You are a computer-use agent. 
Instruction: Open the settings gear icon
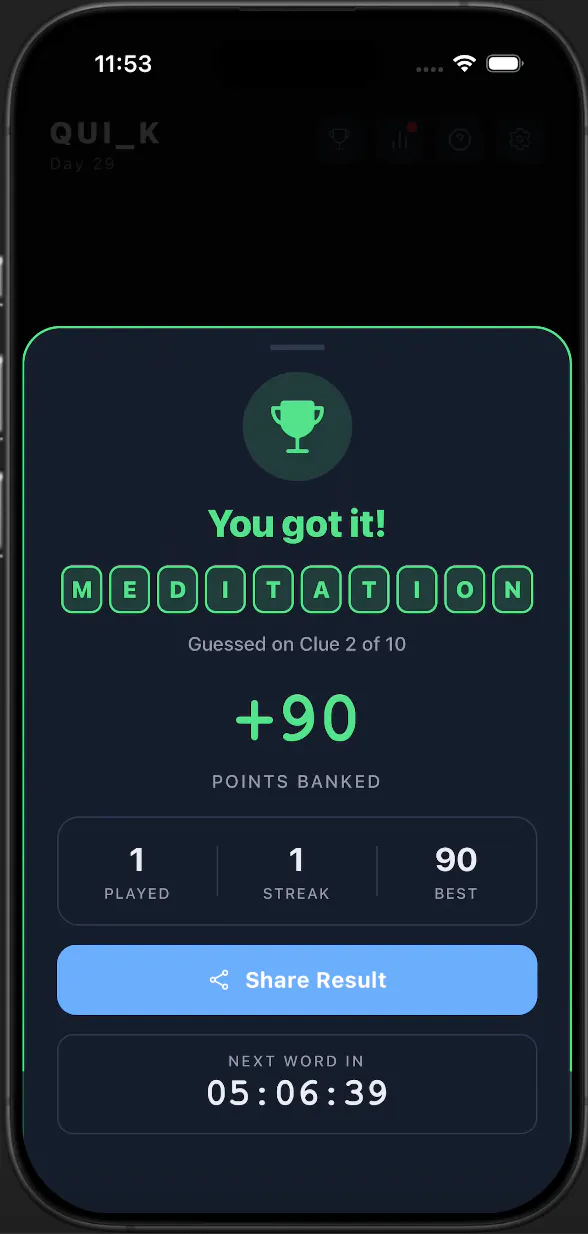point(520,140)
